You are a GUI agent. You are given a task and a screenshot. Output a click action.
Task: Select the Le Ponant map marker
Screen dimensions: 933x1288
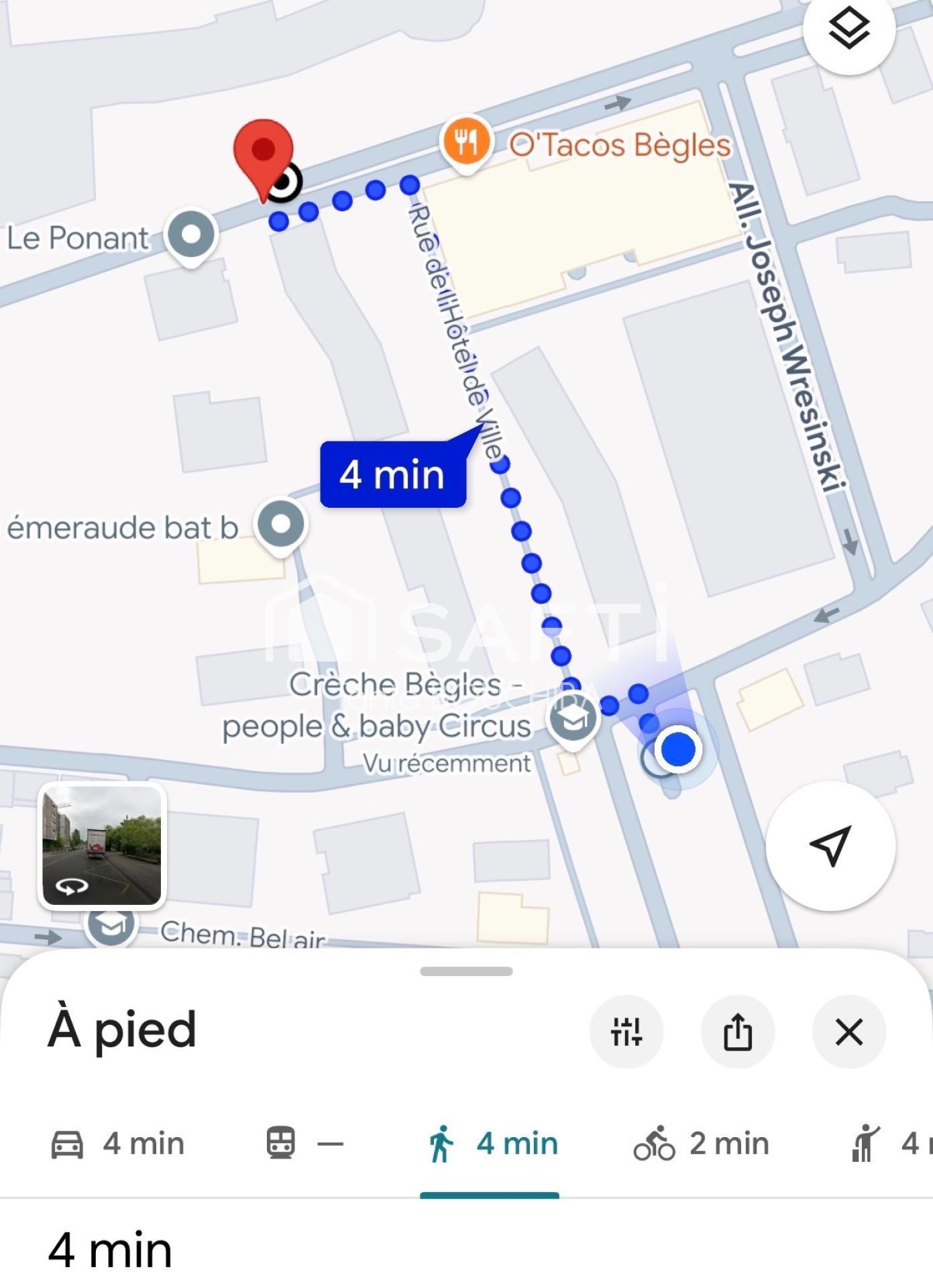191,235
